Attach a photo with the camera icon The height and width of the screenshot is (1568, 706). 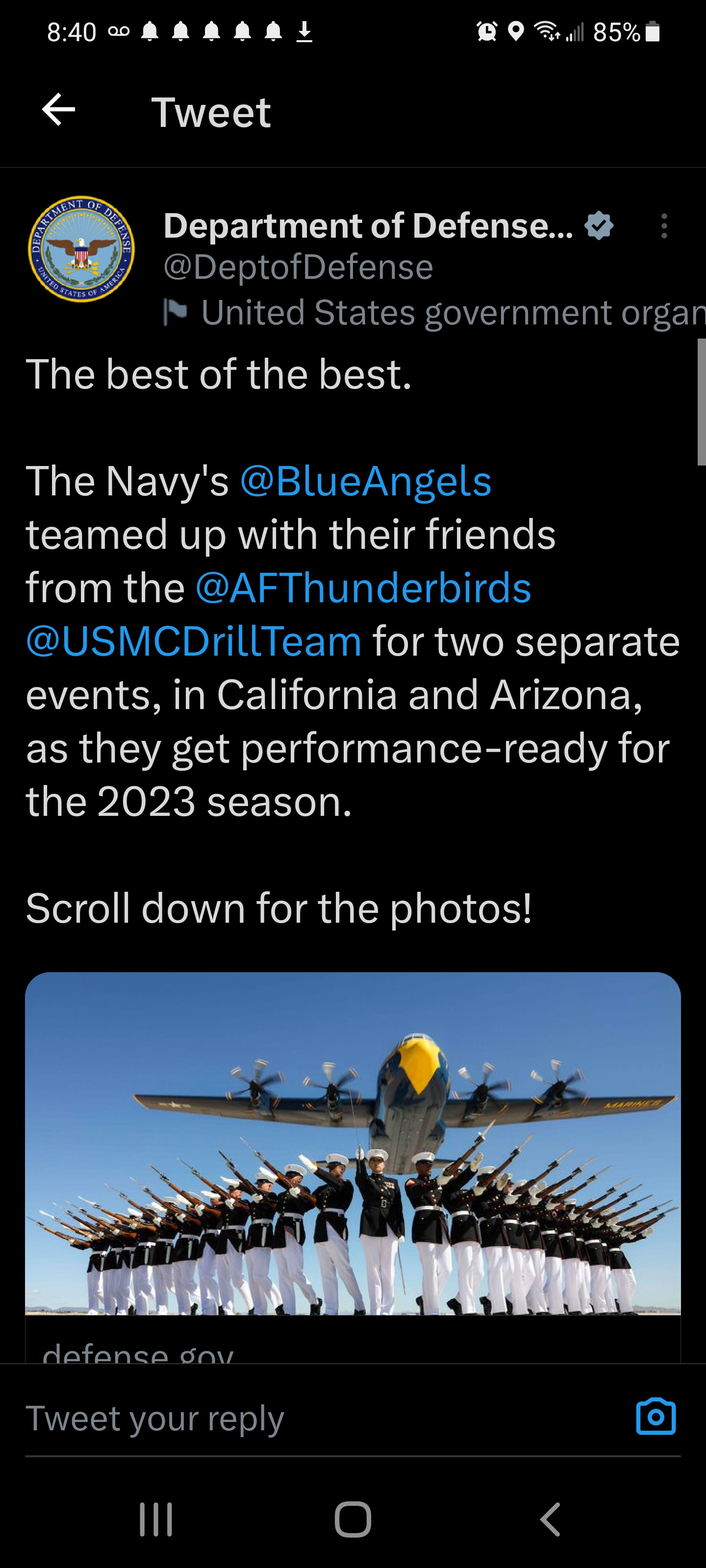pyautogui.click(x=656, y=1417)
